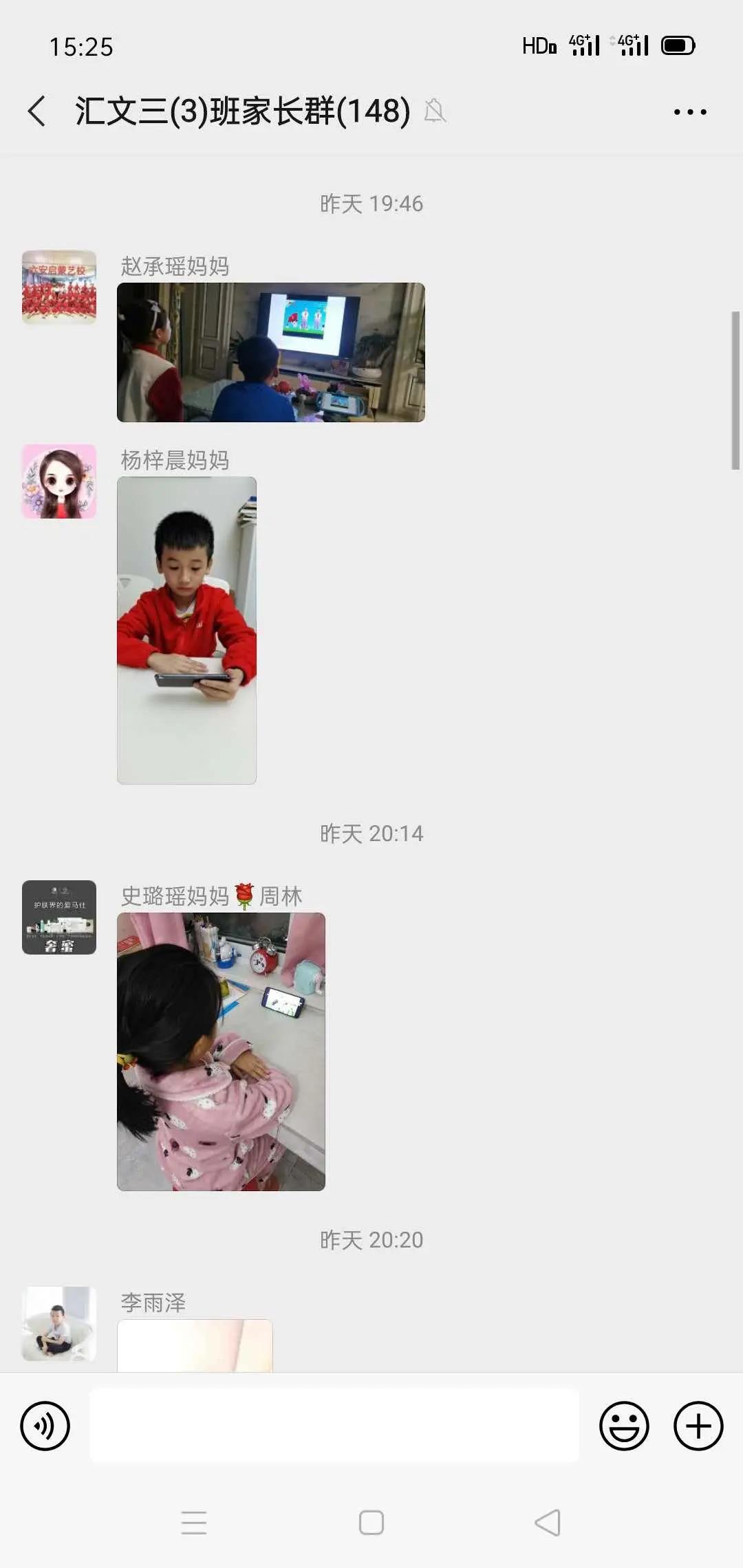
Task: Open 李雨泽's profile avatar
Action: point(59,1323)
